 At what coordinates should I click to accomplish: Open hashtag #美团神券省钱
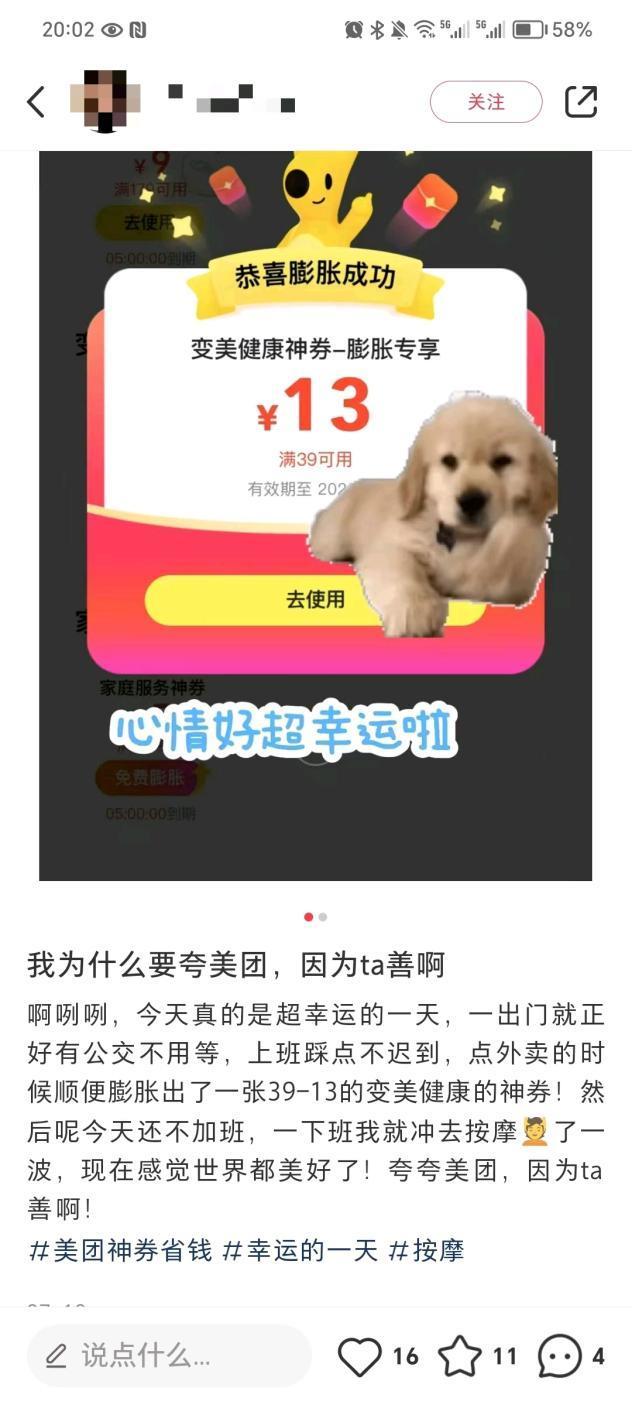click(120, 1249)
